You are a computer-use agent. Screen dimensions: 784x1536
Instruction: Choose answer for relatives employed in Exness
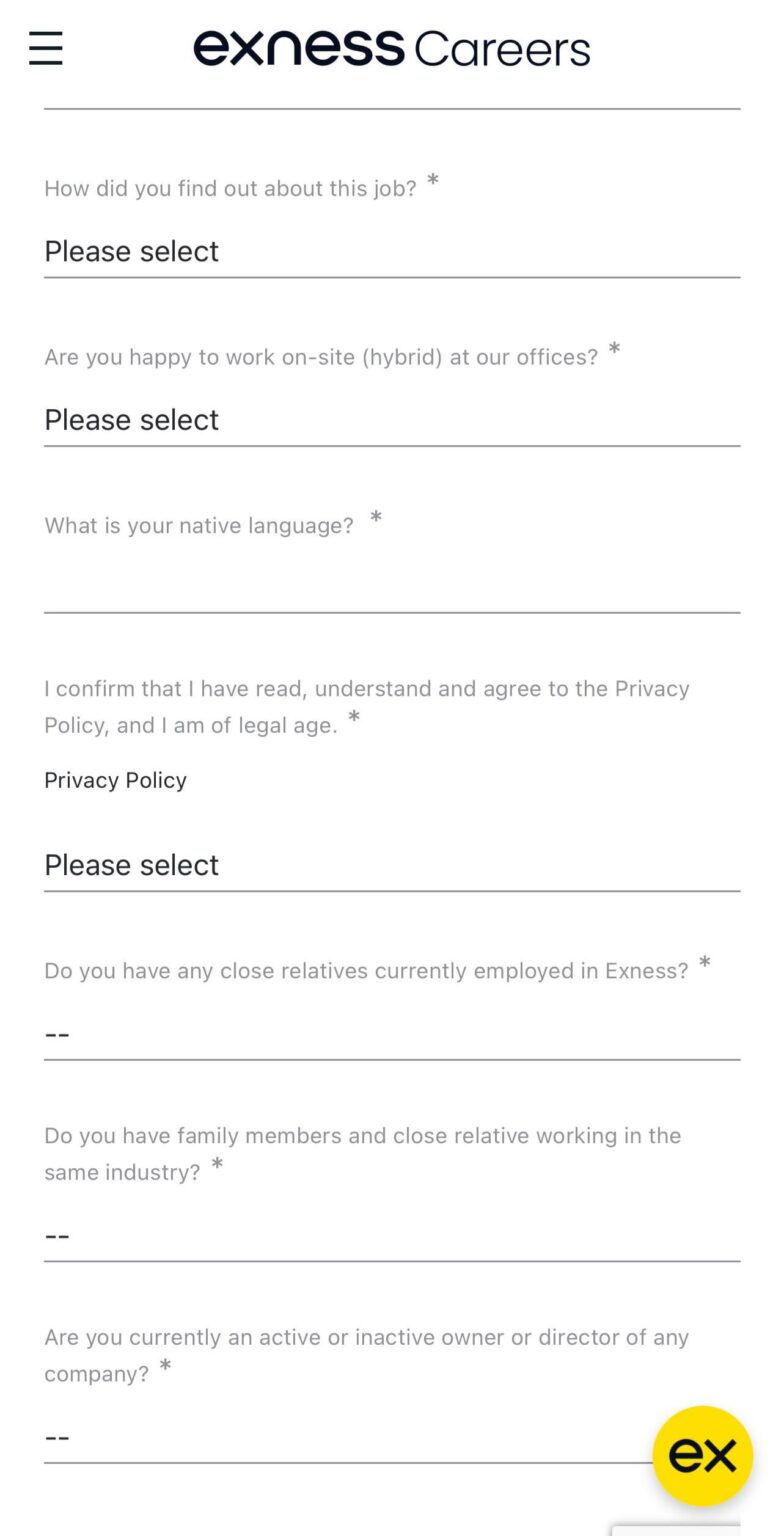coord(392,1034)
